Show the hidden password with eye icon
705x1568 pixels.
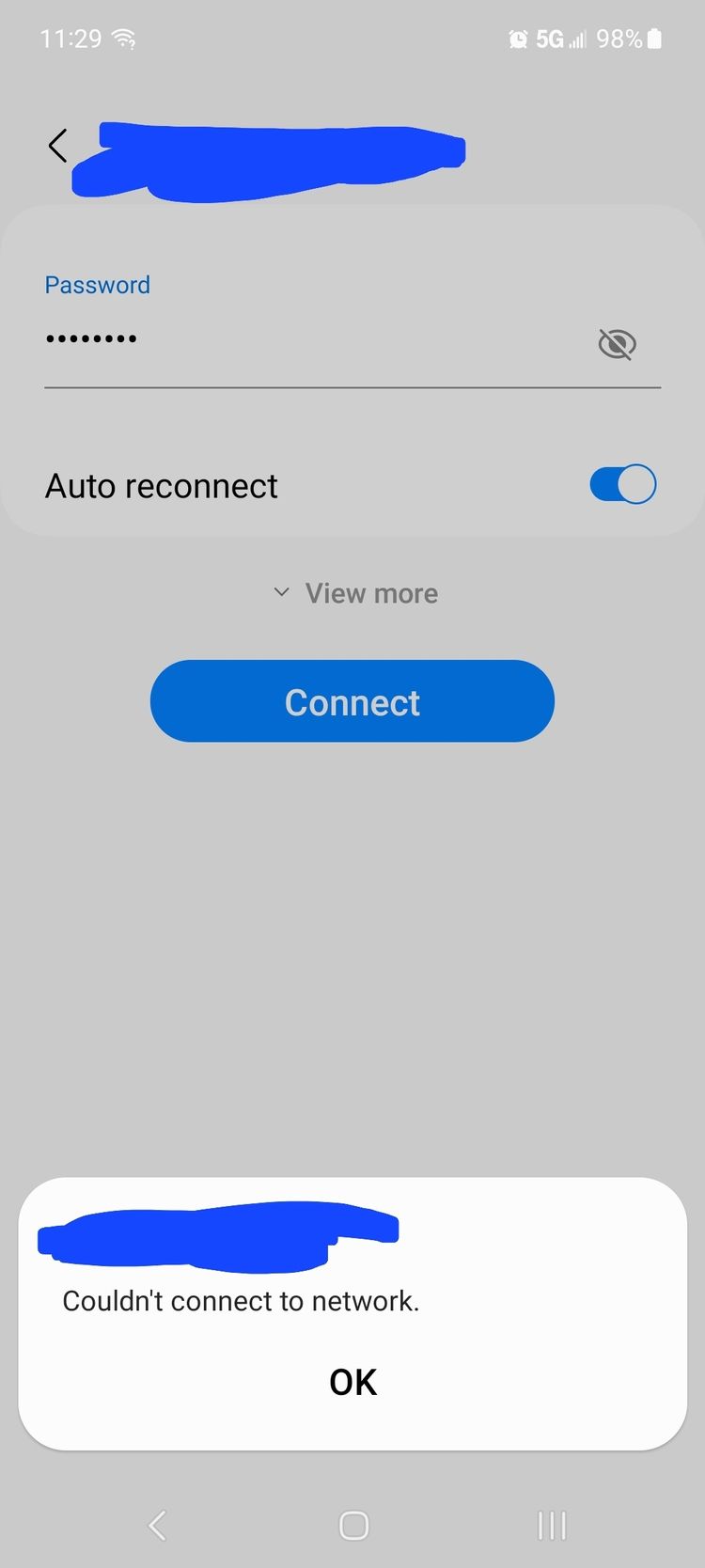coord(617,344)
